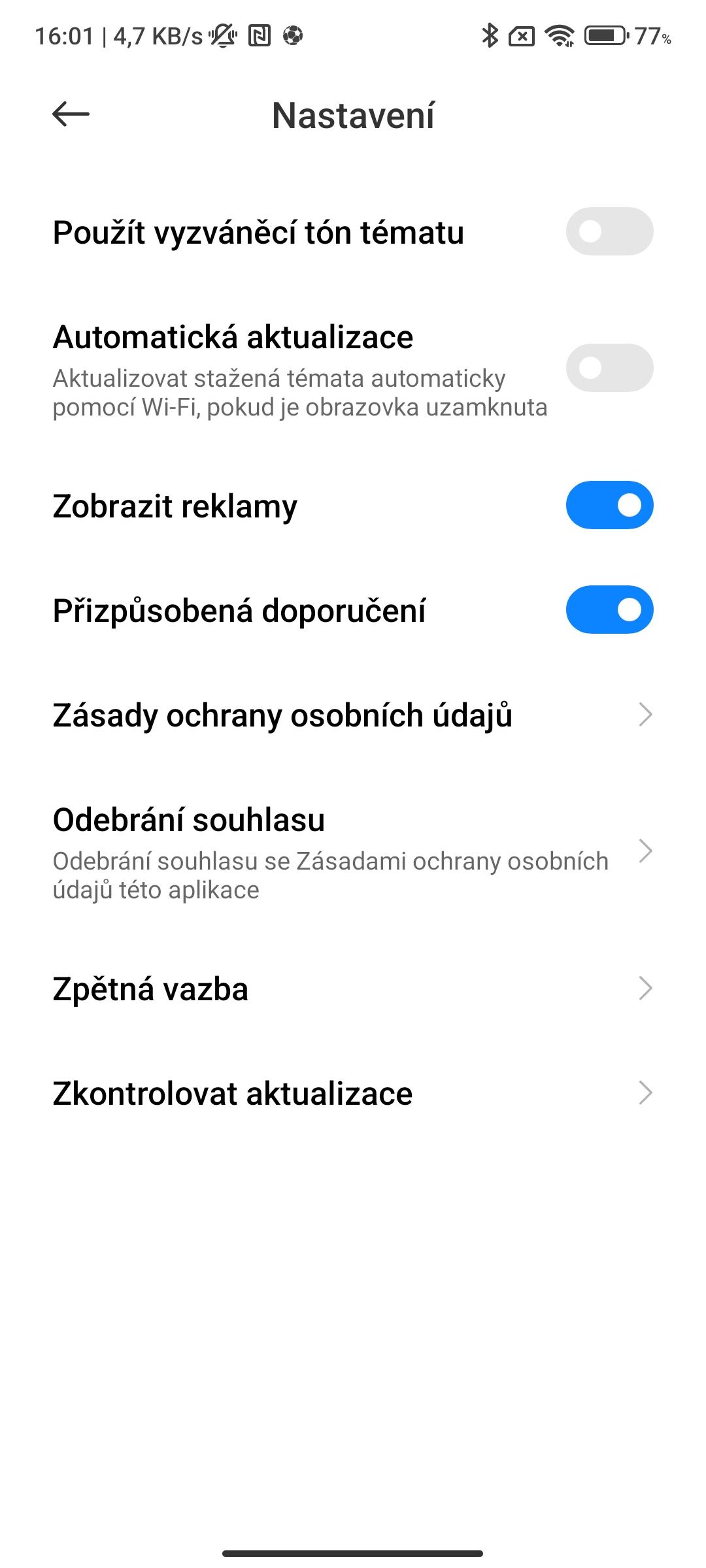Go back using the arrow icon
Viewport: 706px width, 1568px height.
pyautogui.click(x=71, y=114)
